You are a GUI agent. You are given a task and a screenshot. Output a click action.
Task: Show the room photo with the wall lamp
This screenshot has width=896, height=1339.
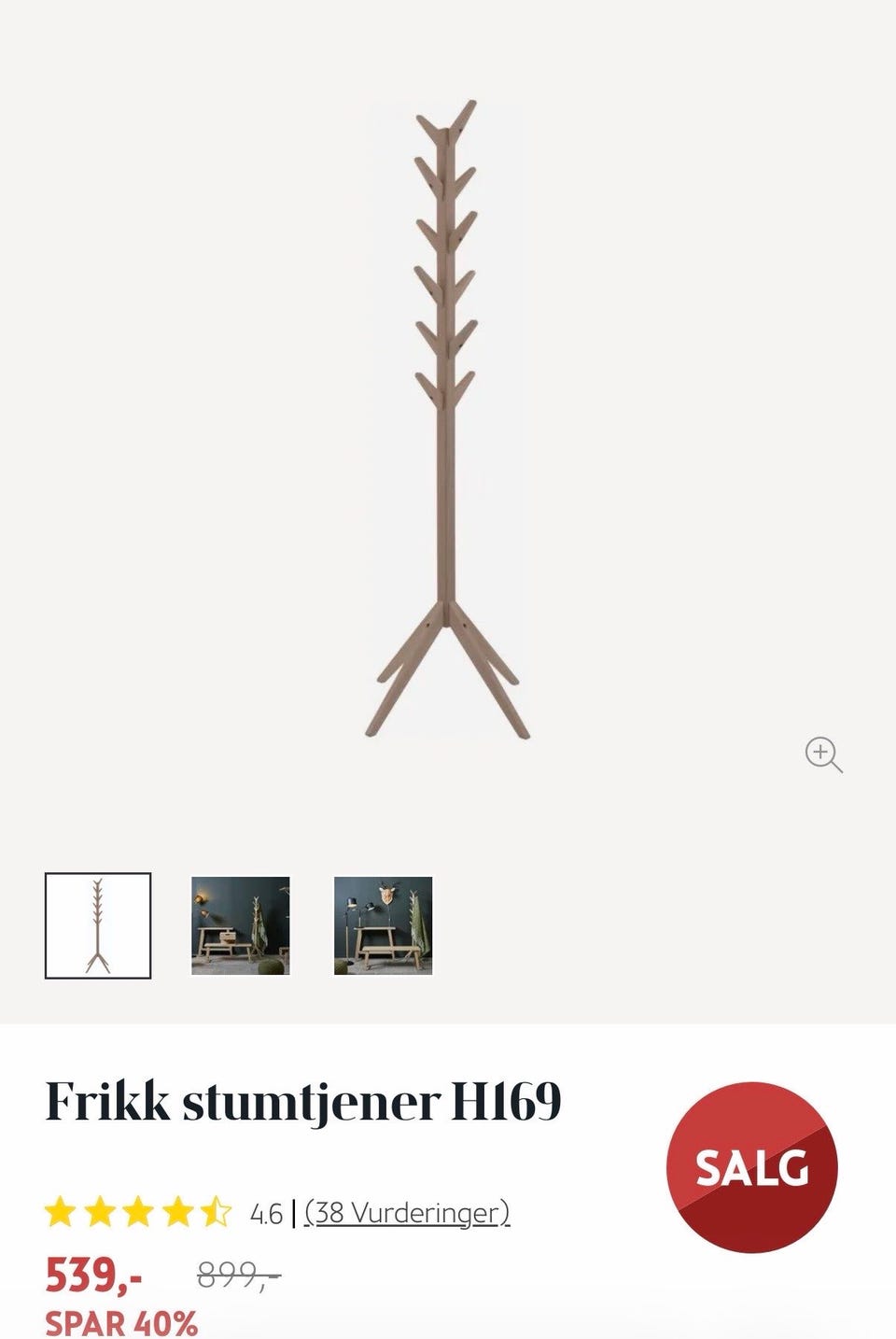point(241,925)
